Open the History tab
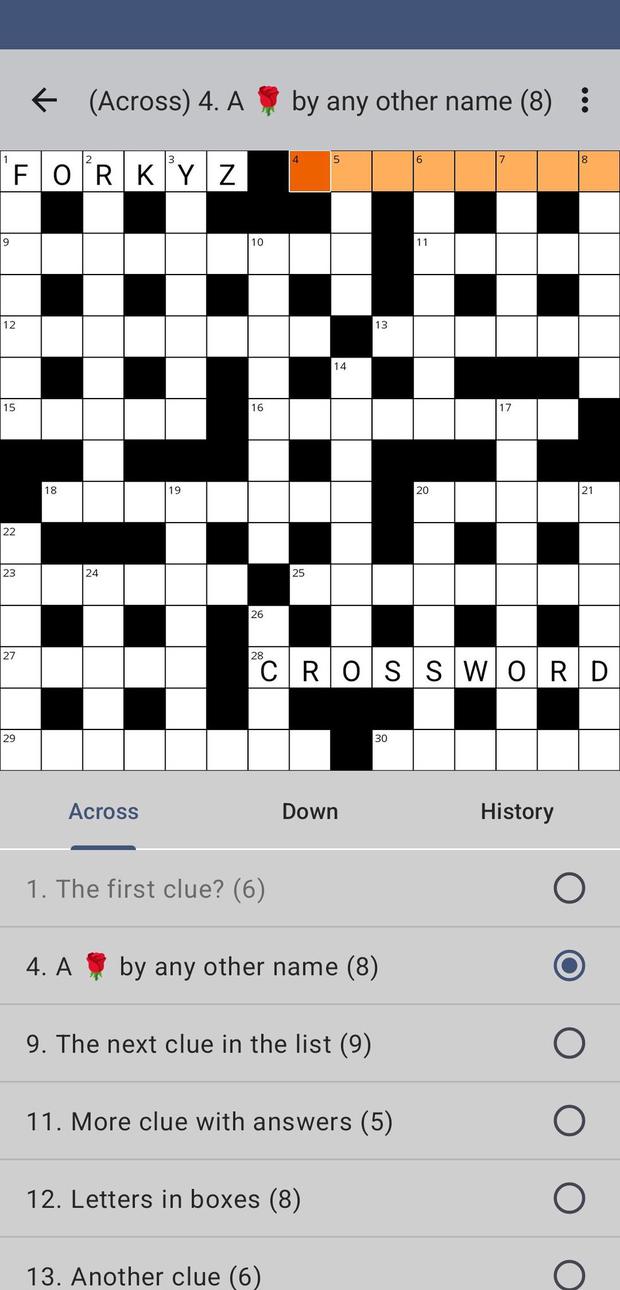The width and height of the screenshot is (620, 1290). pos(516,811)
